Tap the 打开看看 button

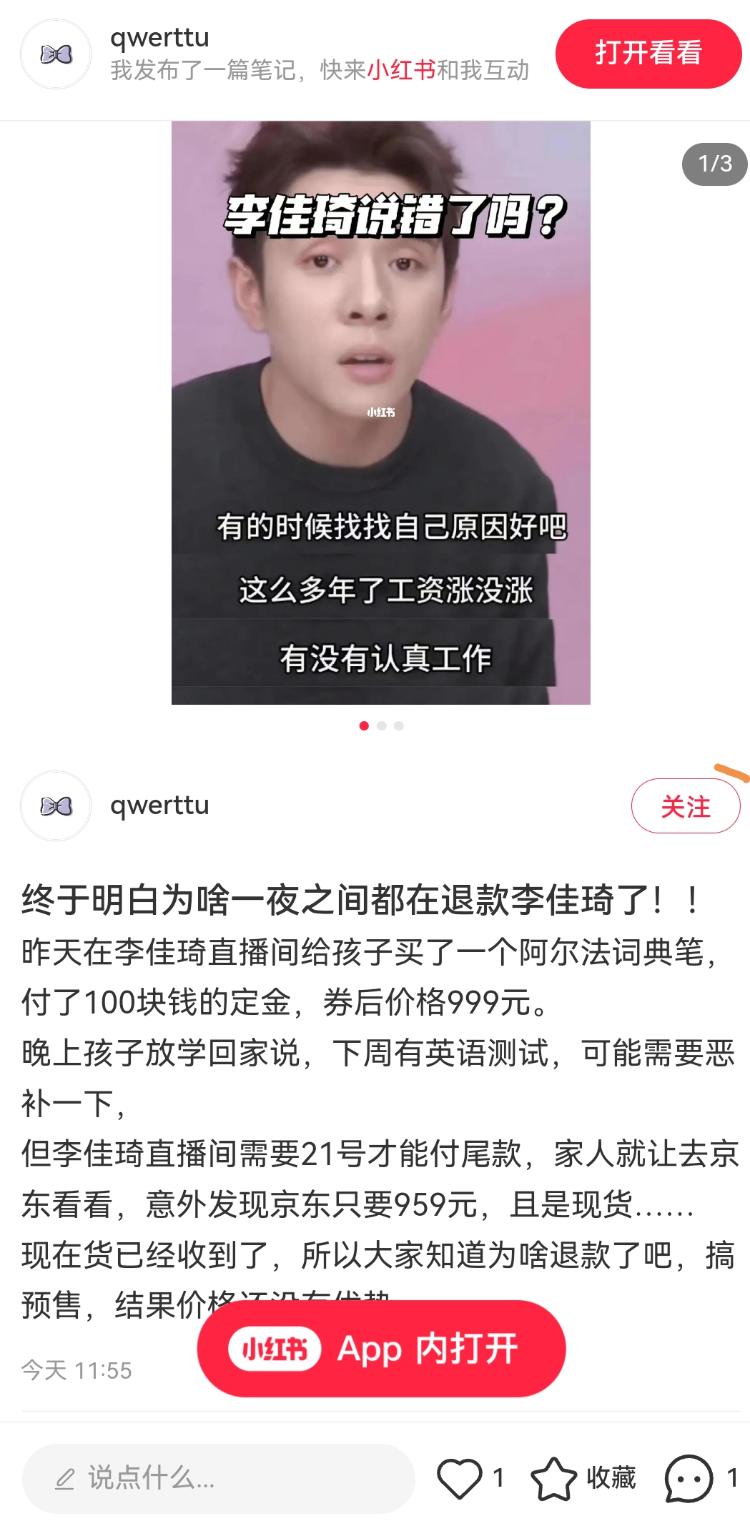point(648,53)
